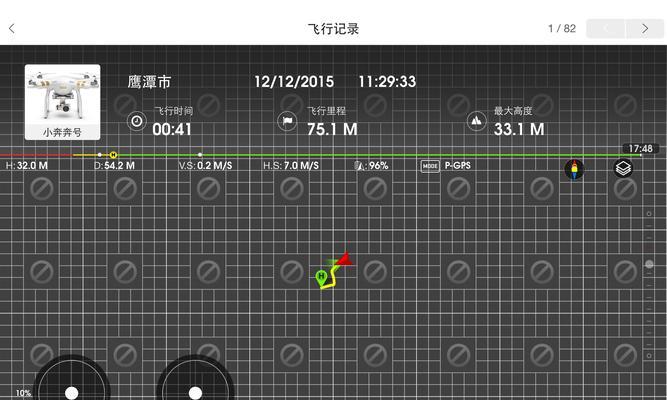
Task: Open the aircraft thumbnail for 小奔奔号
Action: tap(63, 102)
